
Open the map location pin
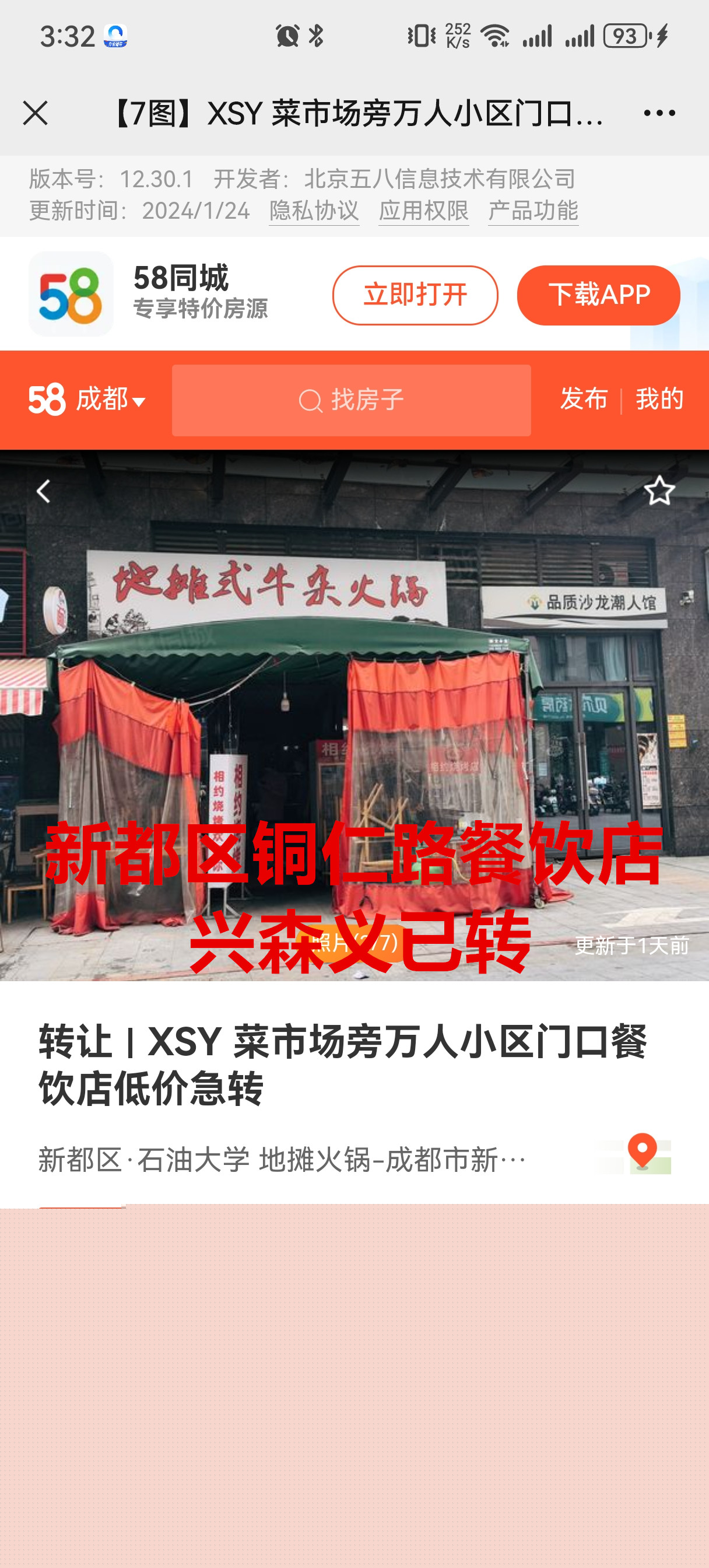642,1152
